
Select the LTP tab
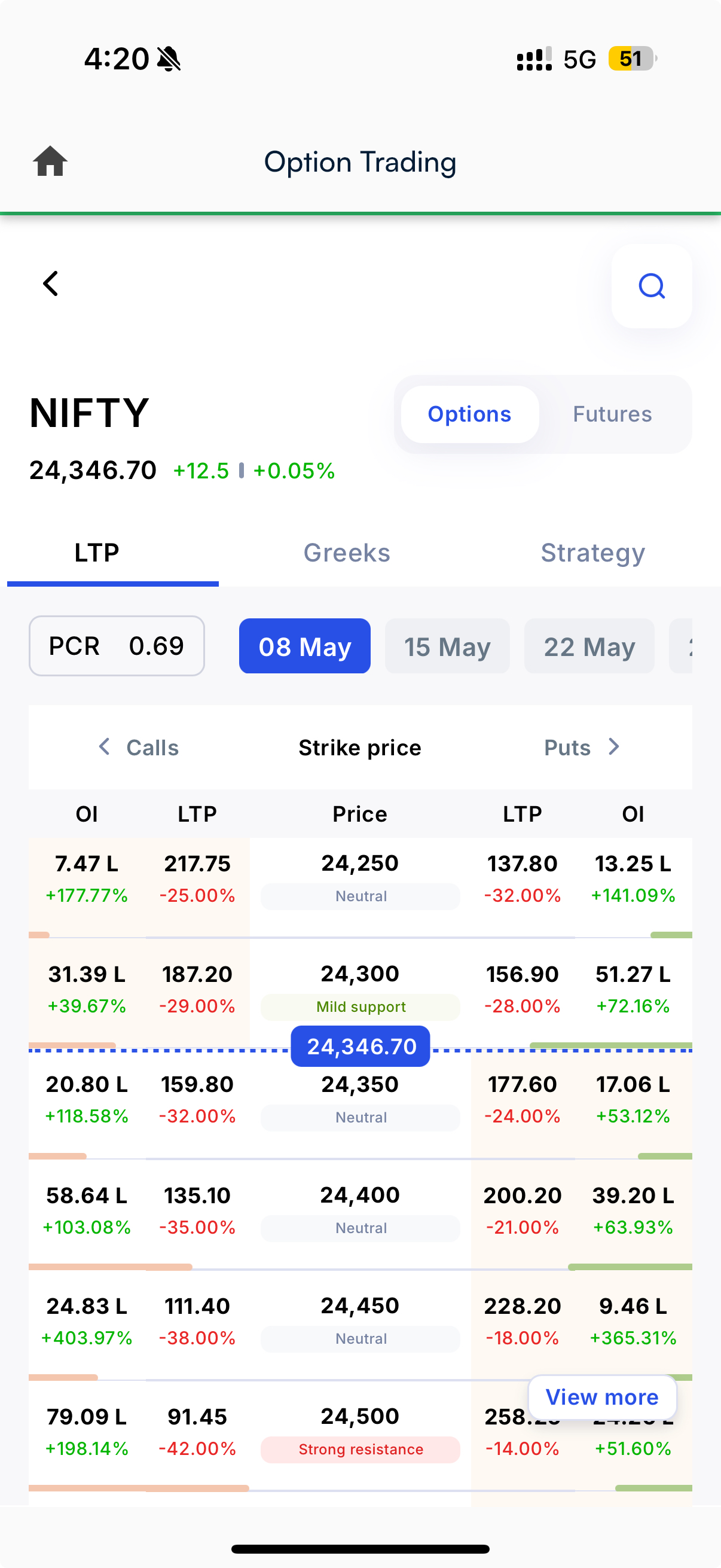(x=97, y=553)
